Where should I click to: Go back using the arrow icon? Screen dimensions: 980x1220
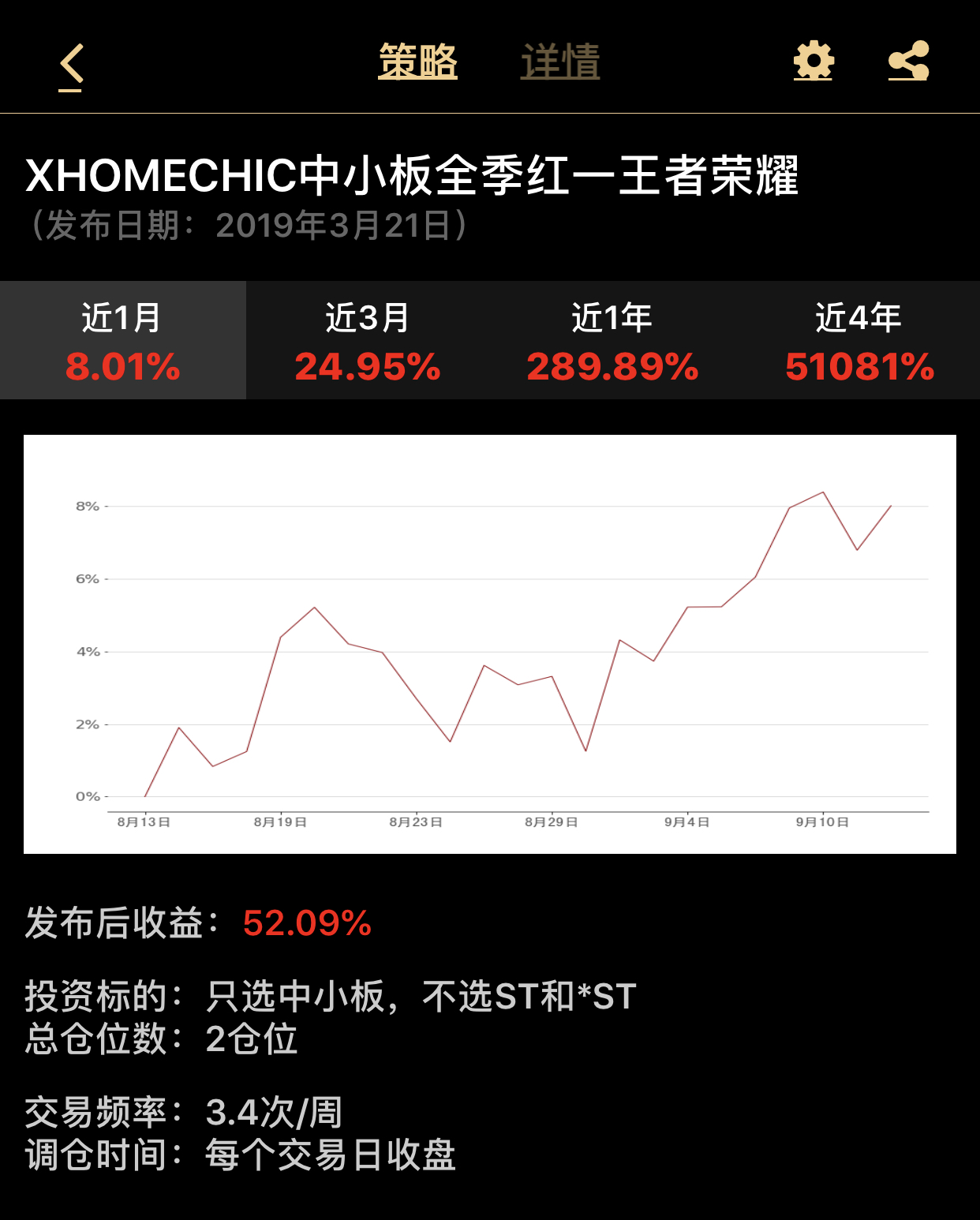(x=72, y=64)
